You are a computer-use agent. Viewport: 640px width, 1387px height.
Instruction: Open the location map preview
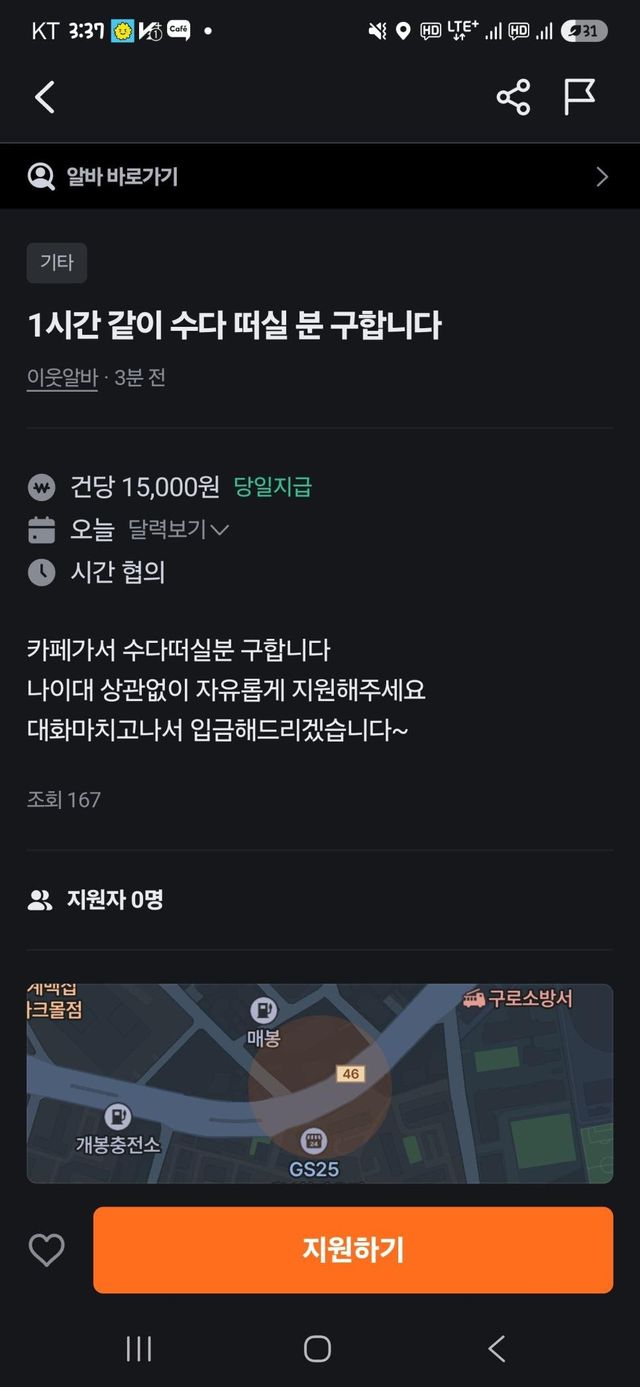(320, 1083)
